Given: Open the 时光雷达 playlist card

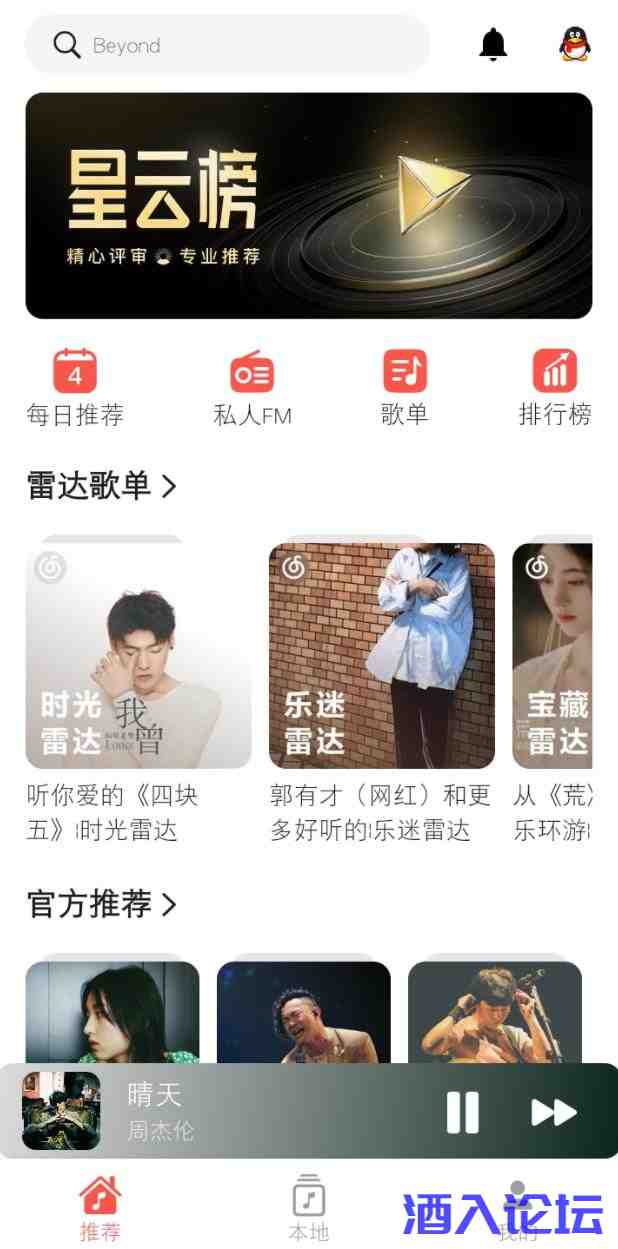Looking at the screenshot, I should (138, 656).
